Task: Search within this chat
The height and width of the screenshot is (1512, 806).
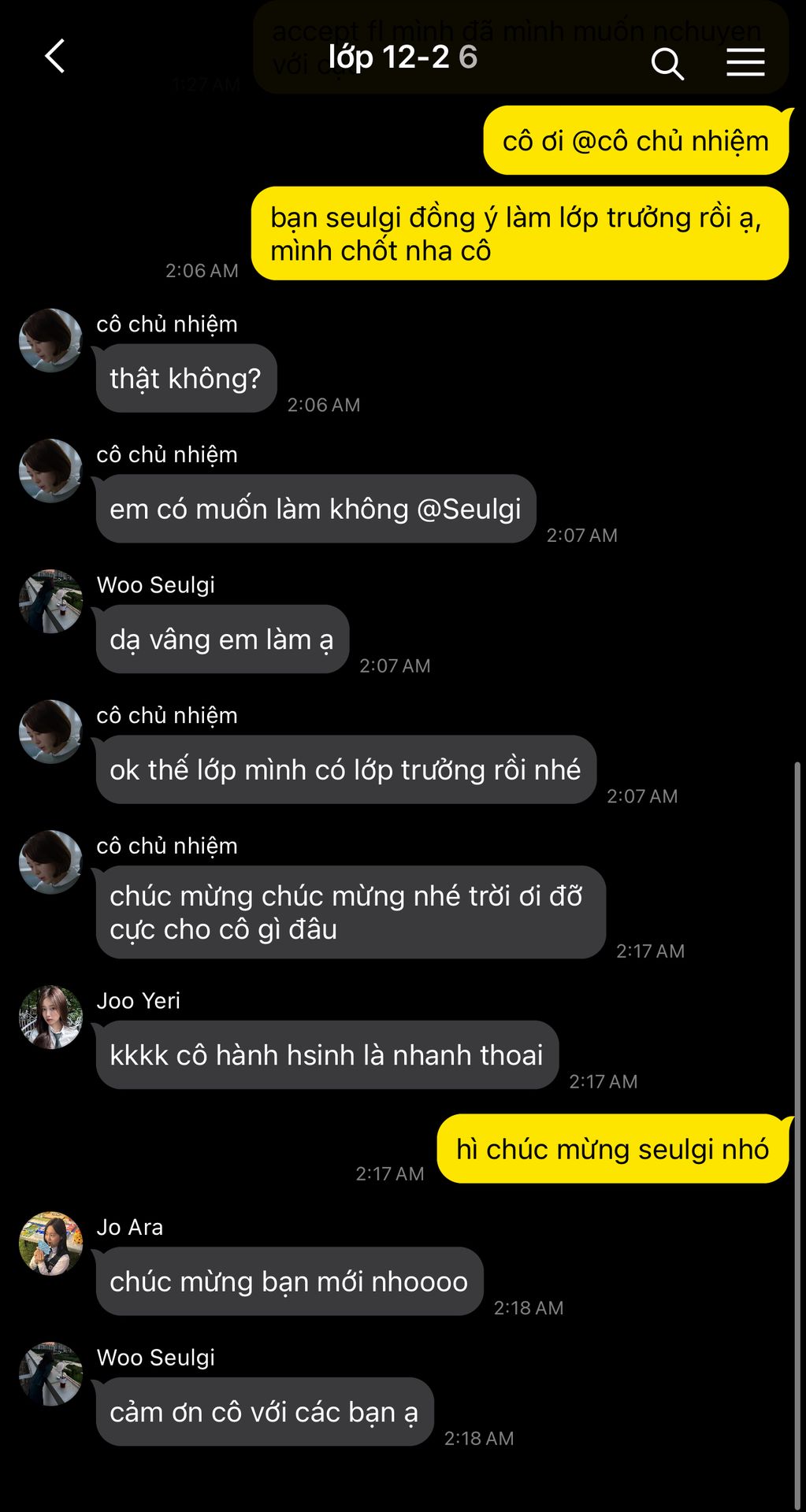Action: [x=667, y=63]
